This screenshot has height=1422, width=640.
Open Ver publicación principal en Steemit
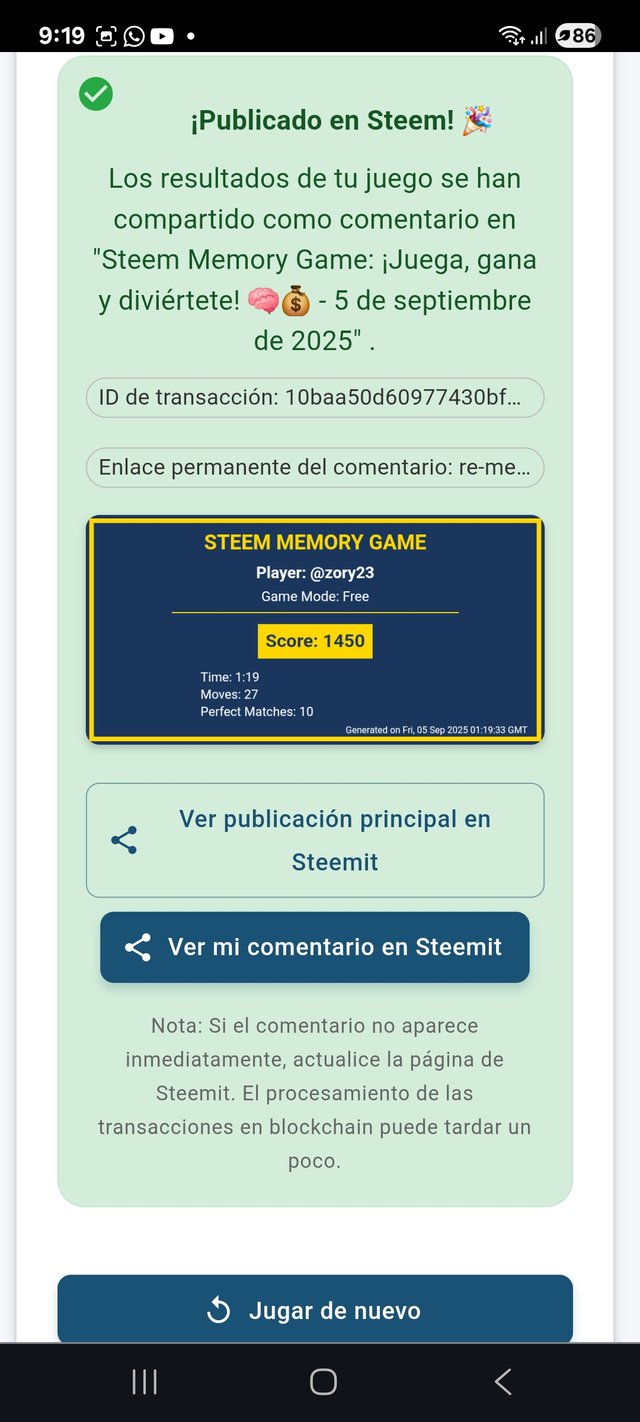[x=315, y=840]
